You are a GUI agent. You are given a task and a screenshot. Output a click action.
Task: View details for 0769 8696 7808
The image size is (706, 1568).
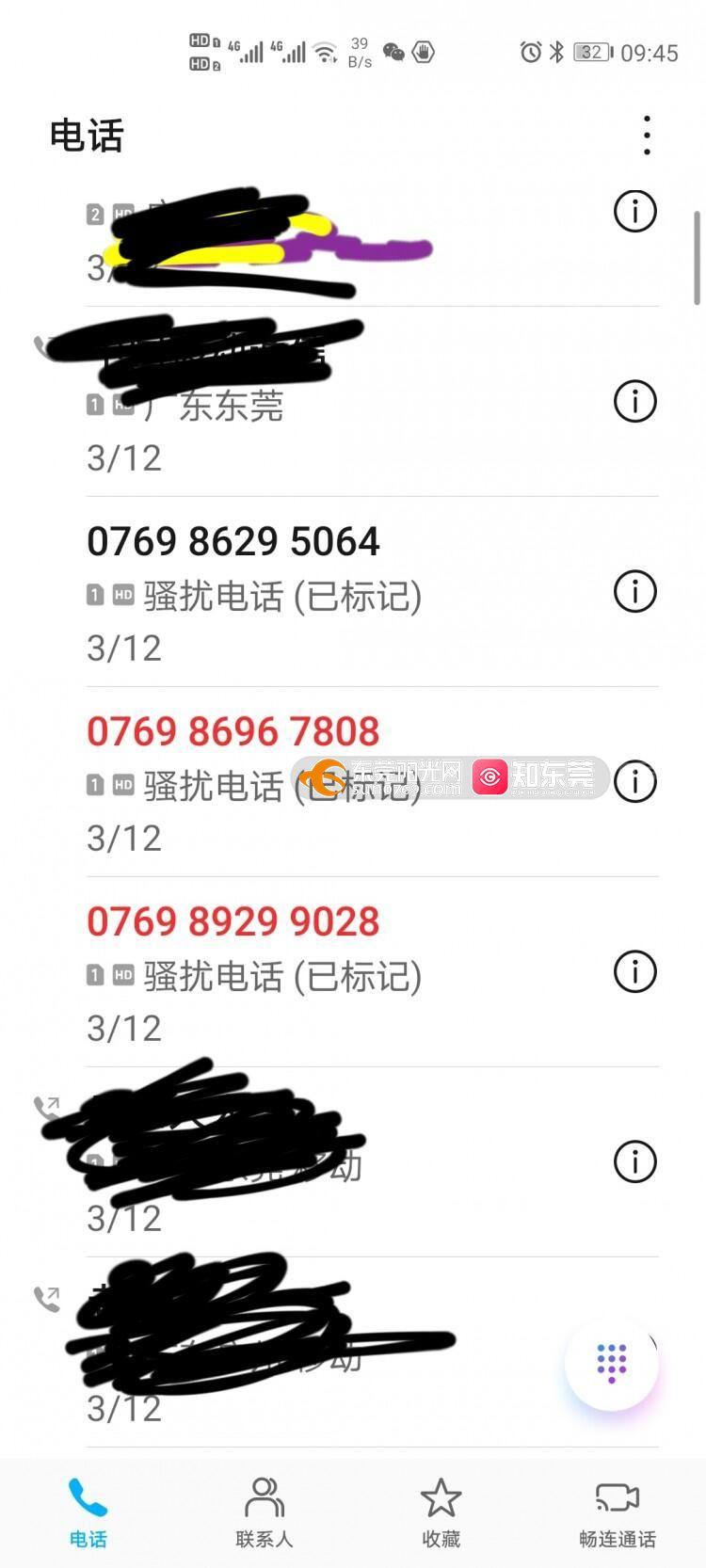click(x=635, y=782)
